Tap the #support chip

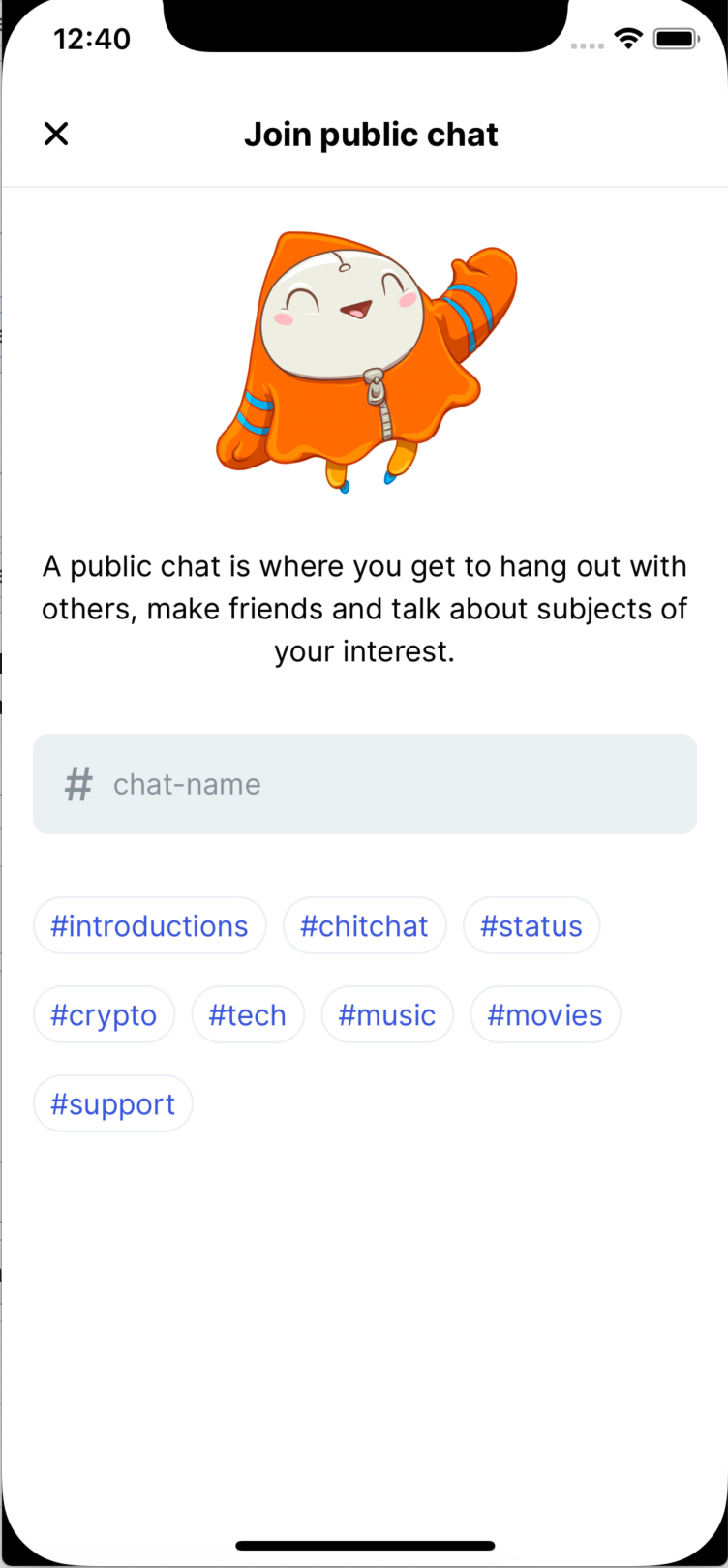113,1104
